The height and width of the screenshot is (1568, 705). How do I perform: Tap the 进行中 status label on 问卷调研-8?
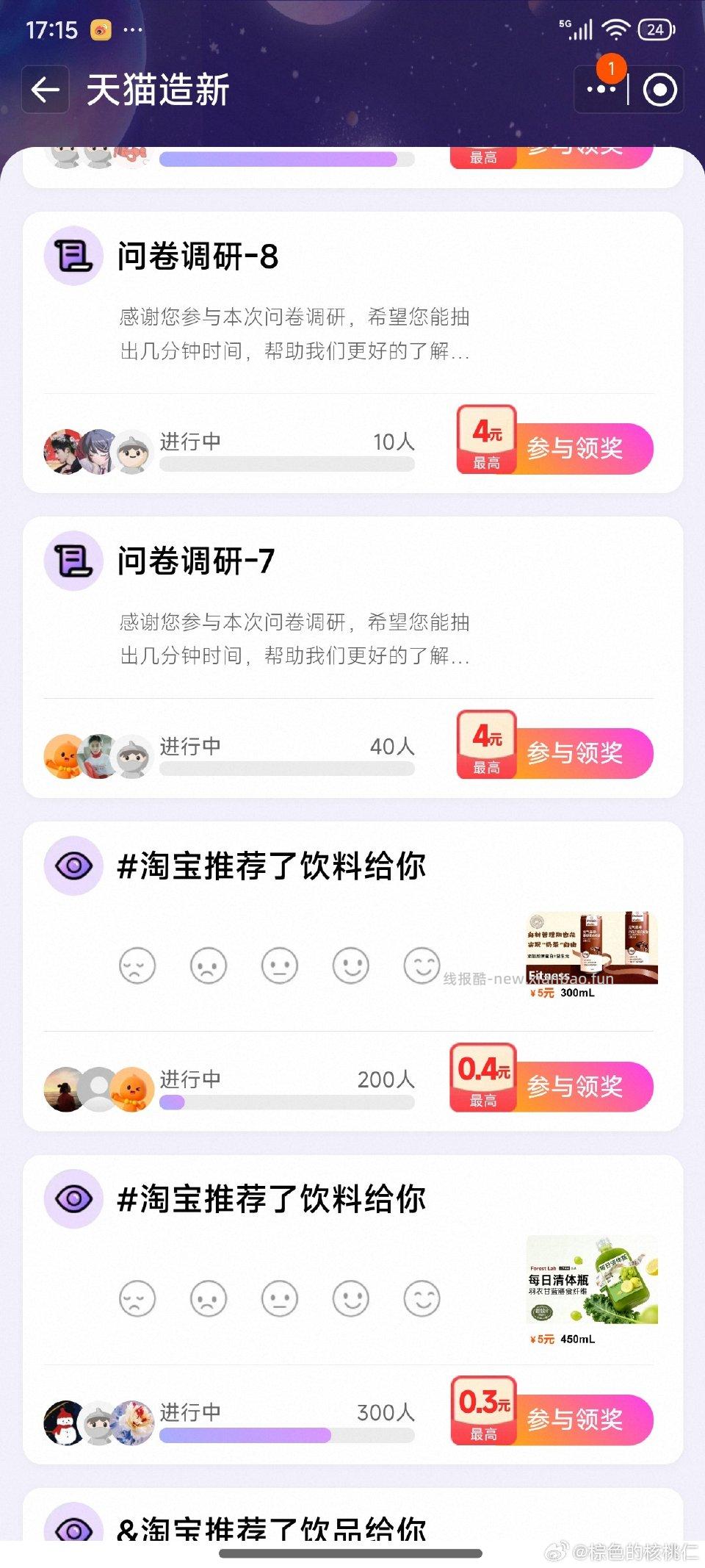(x=189, y=442)
